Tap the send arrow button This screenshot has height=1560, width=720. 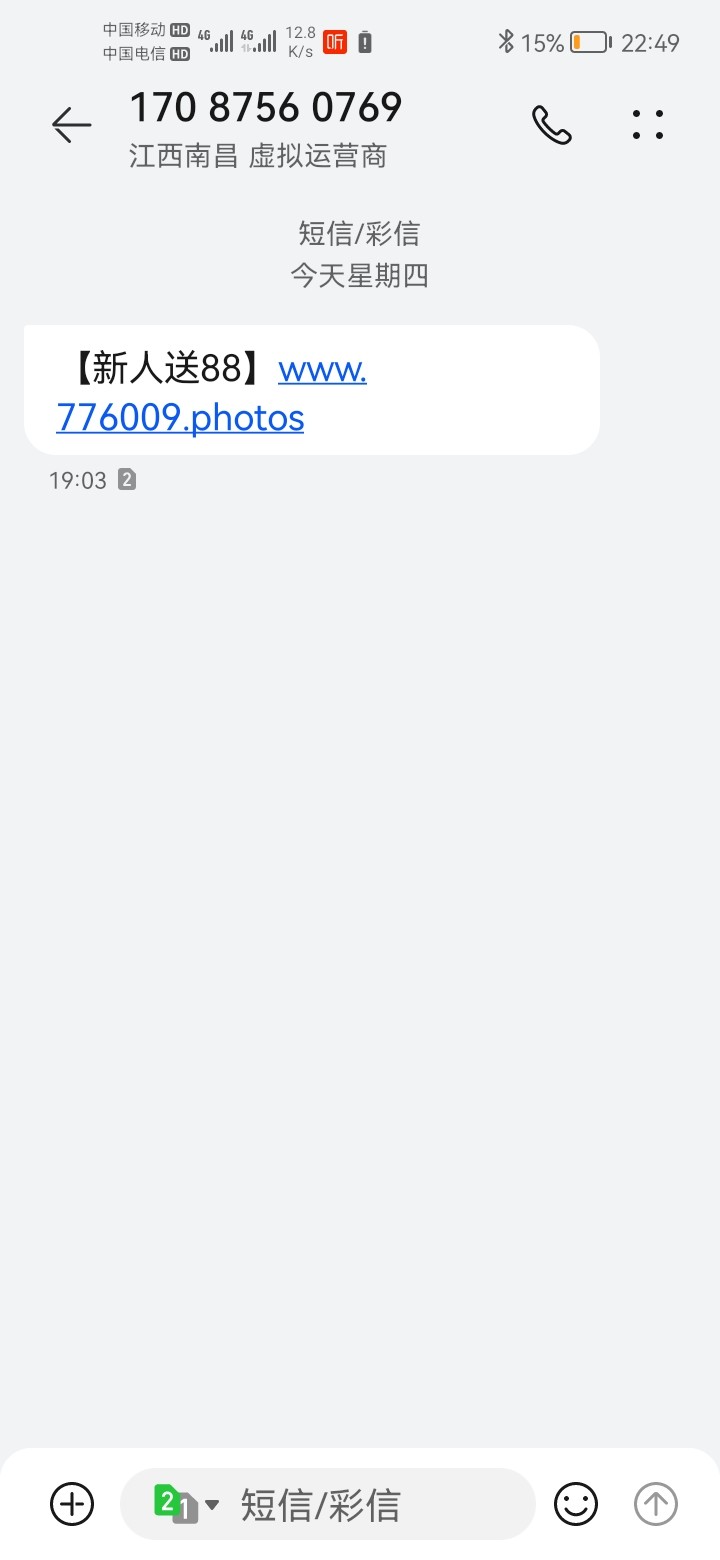click(656, 1503)
